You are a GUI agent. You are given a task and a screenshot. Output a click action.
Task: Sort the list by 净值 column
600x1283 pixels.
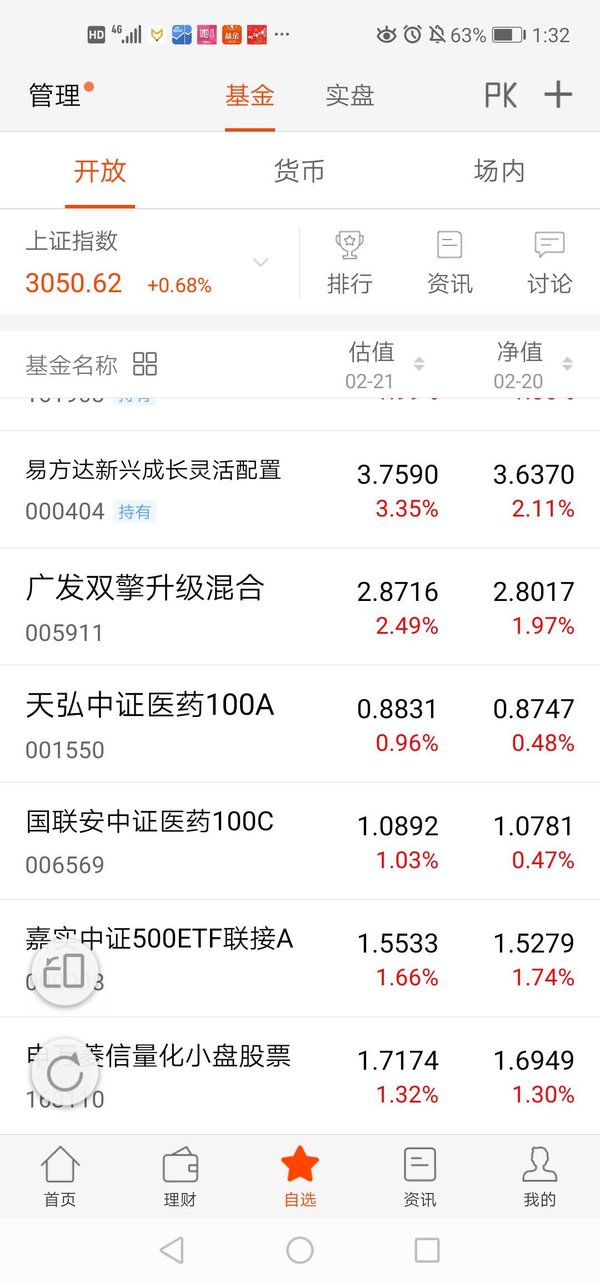click(x=533, y=364)
